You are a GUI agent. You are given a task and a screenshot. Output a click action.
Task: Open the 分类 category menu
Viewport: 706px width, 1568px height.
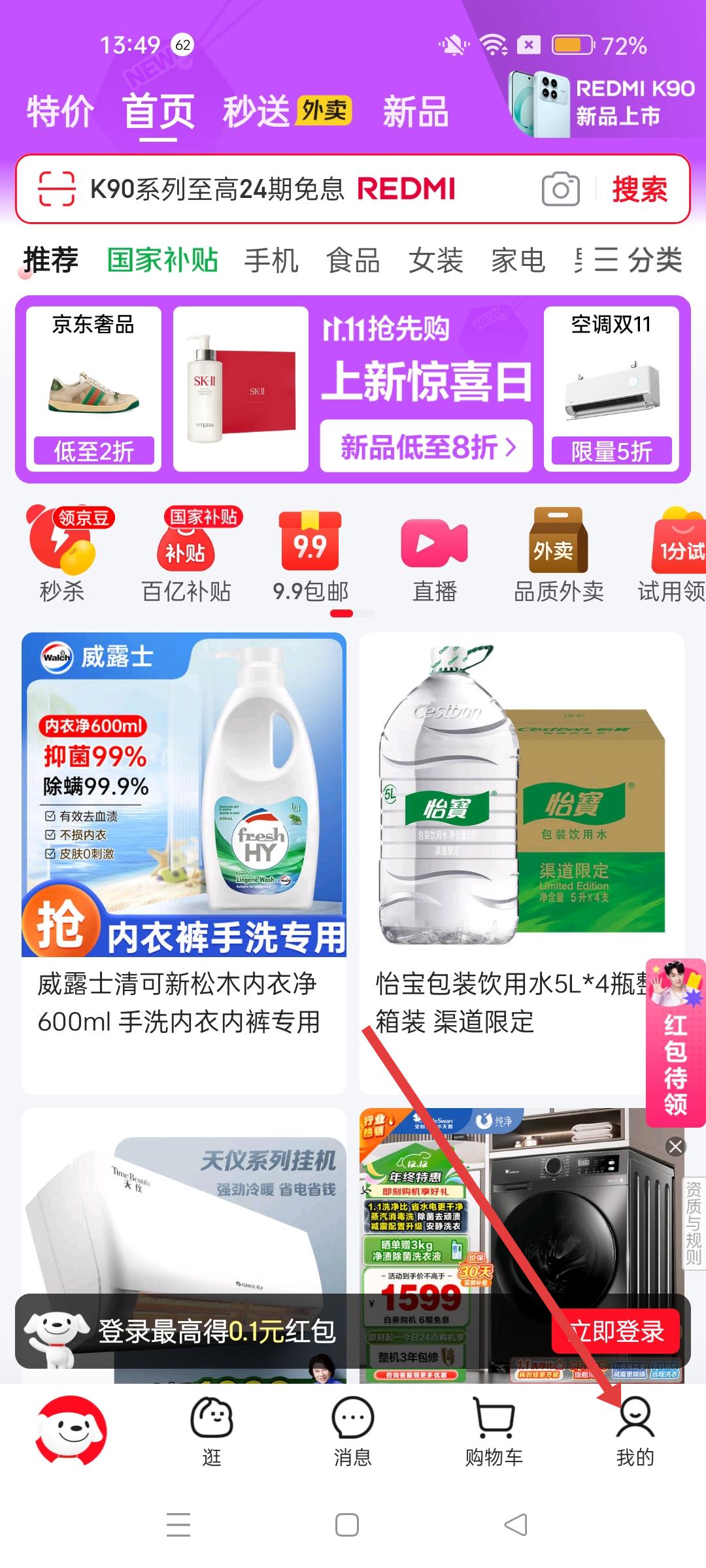coord(638,260)
